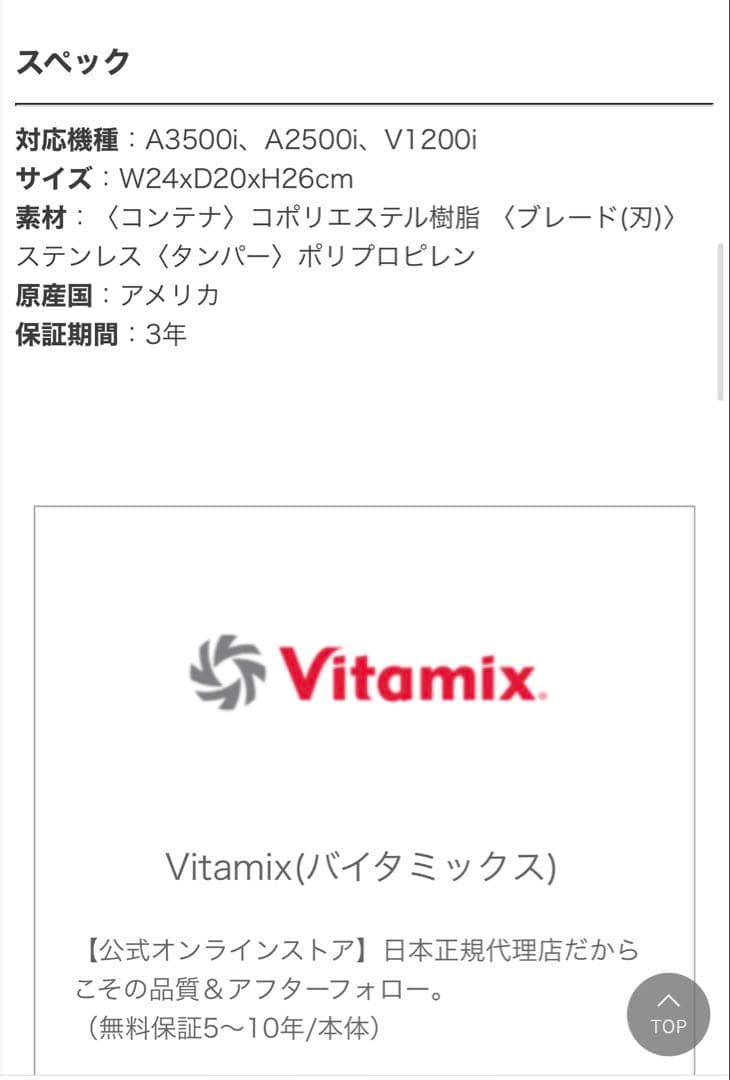Tap the circular TOP button icon
The image size is (730, 1080).
click(x=668, y=1015)
